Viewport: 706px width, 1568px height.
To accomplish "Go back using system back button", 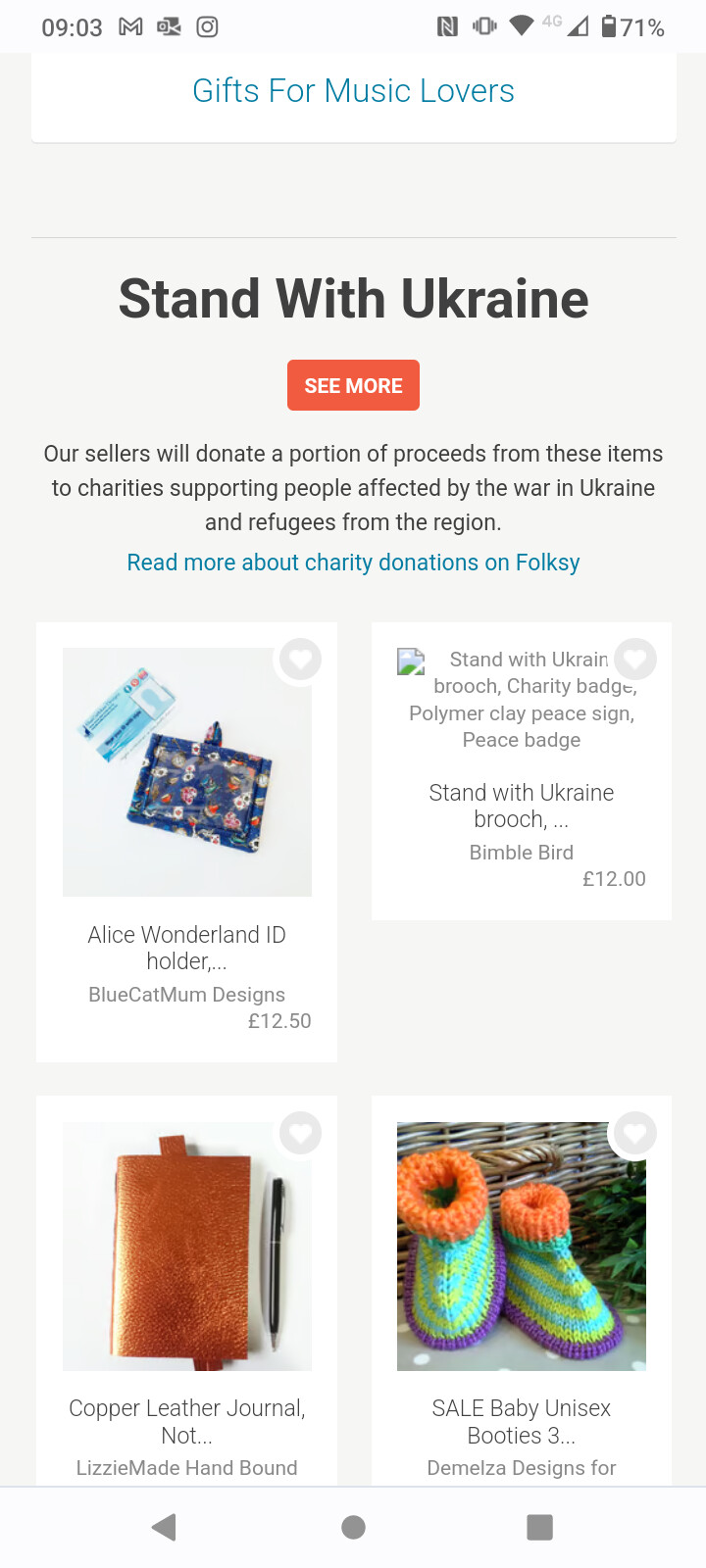I will click(x=165, y=1527).
